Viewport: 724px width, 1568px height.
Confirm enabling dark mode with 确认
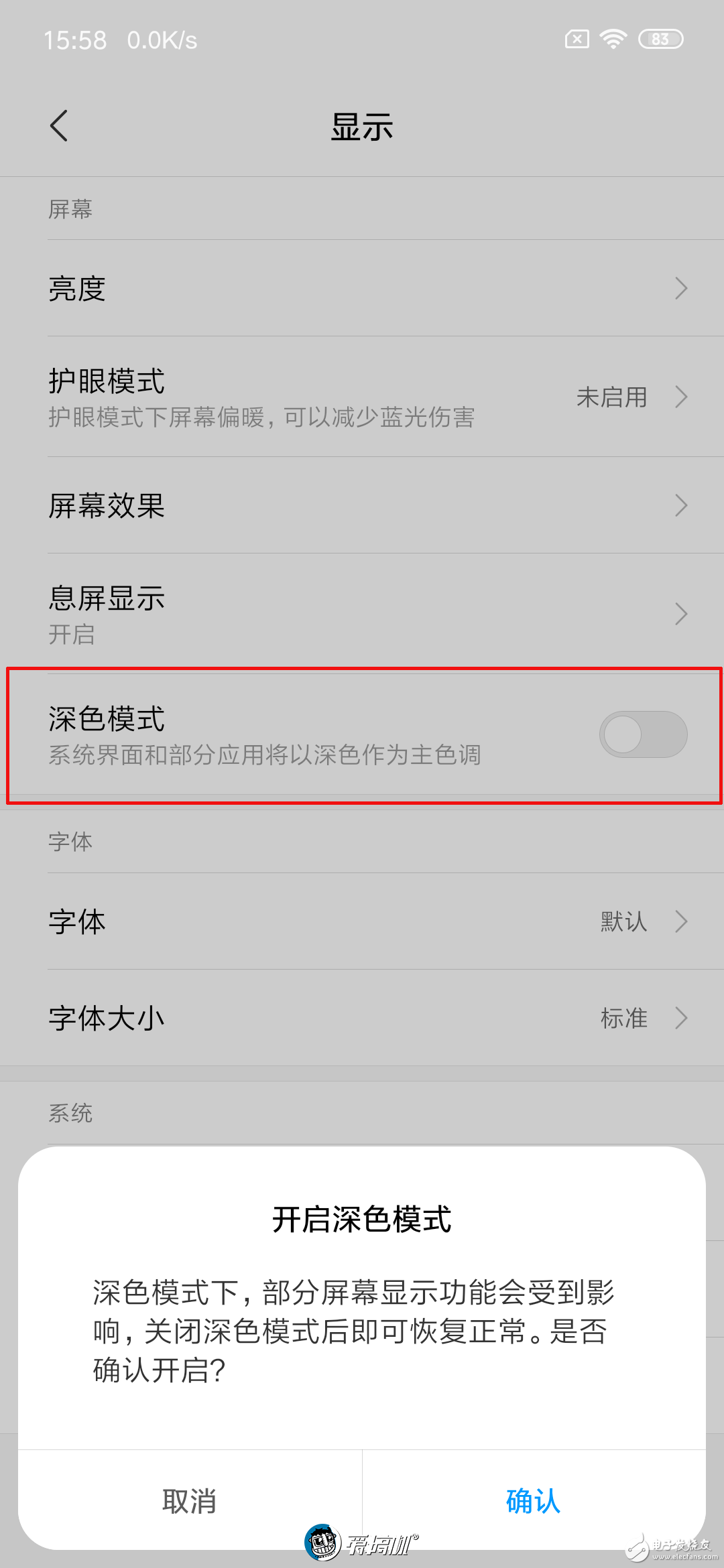pyautogui.click(x=534, y=1500)
